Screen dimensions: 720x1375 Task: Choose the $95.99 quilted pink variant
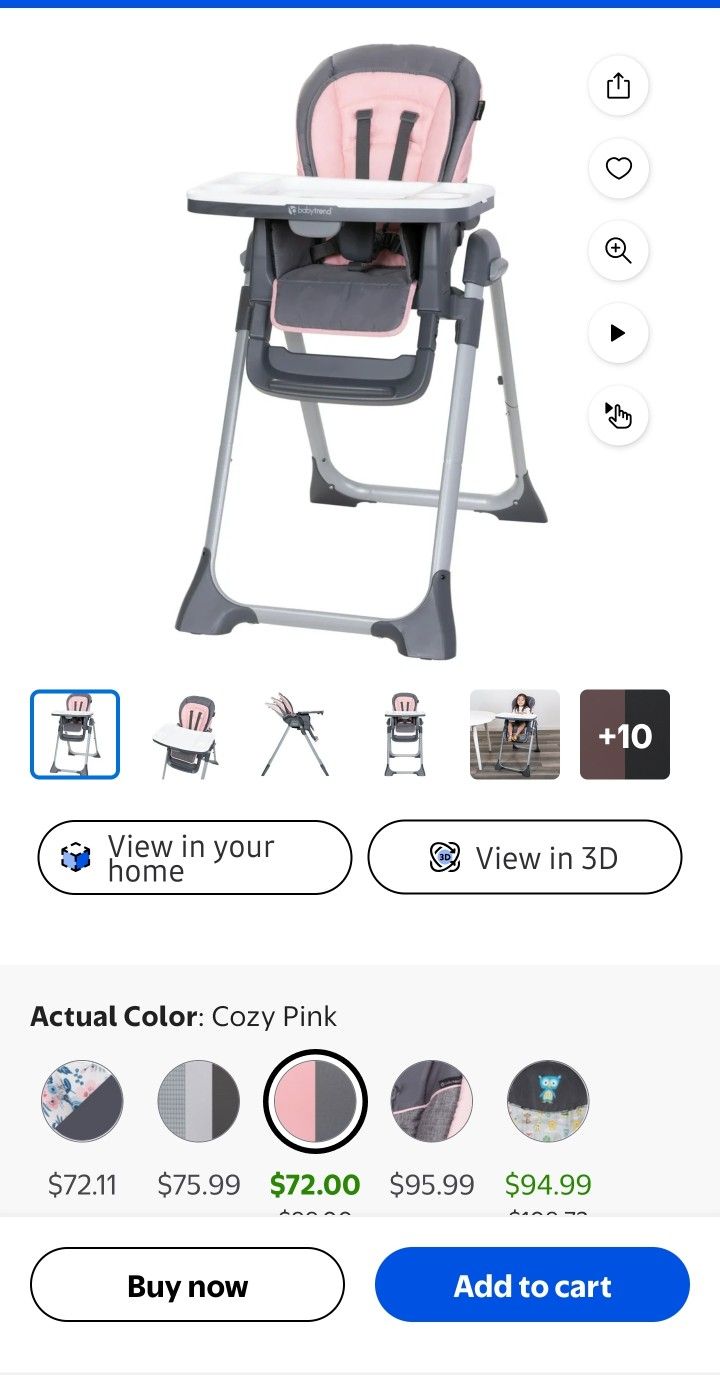click(431, 1100)
